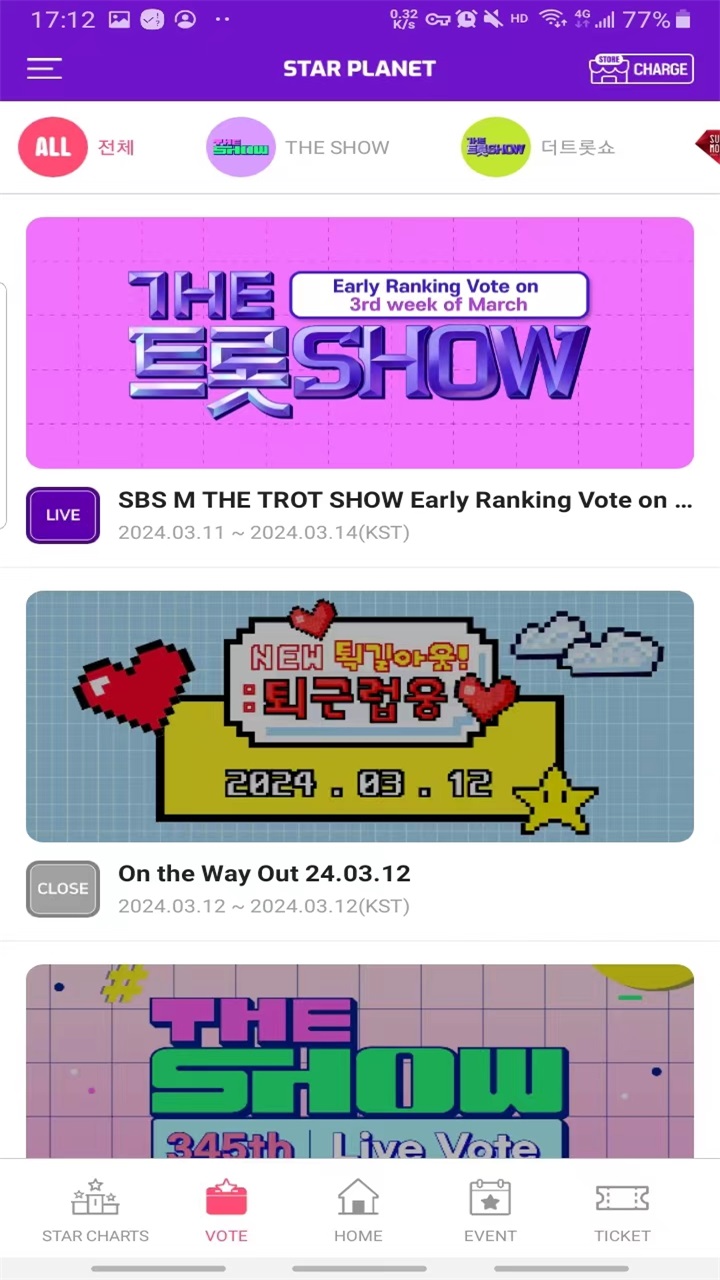720x1280 pixels.
Task: Open the store CHARGE button
Action: point(641,68)
